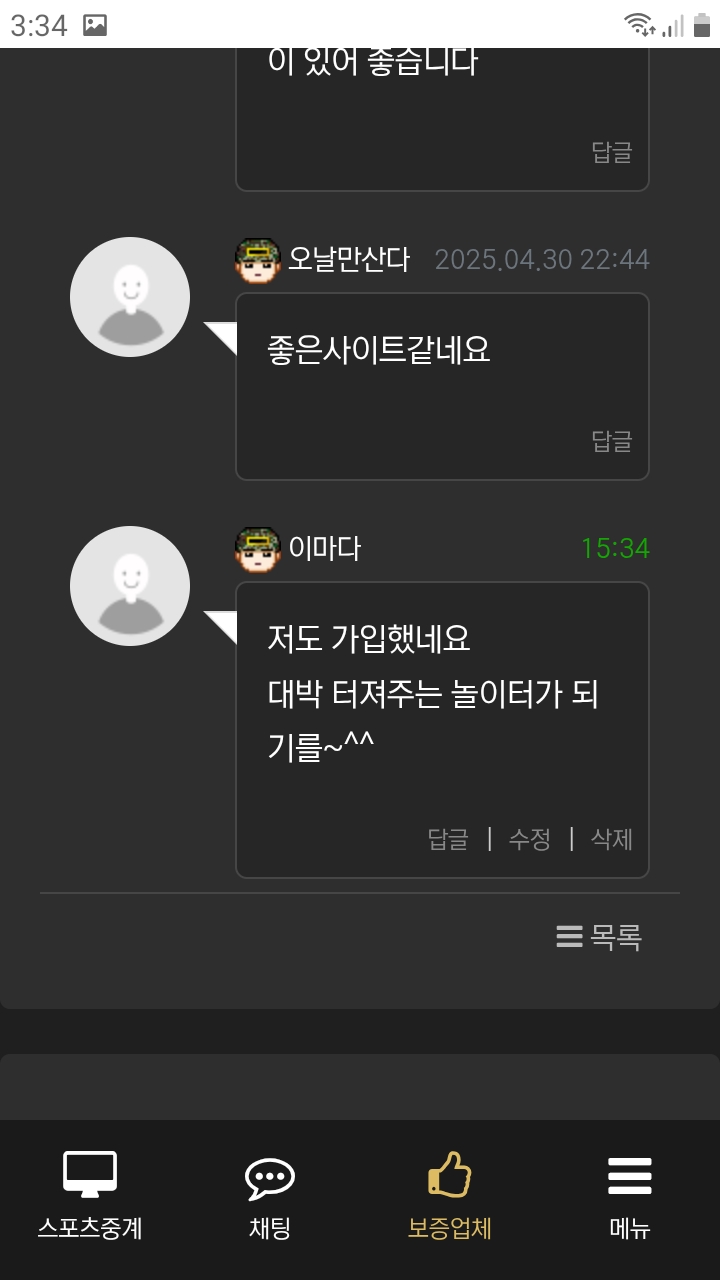Image resolution: width=720 pixels, height=1280 pixels.
Task: Delete the comment by 이마다
Action: [x=611, y=839]
